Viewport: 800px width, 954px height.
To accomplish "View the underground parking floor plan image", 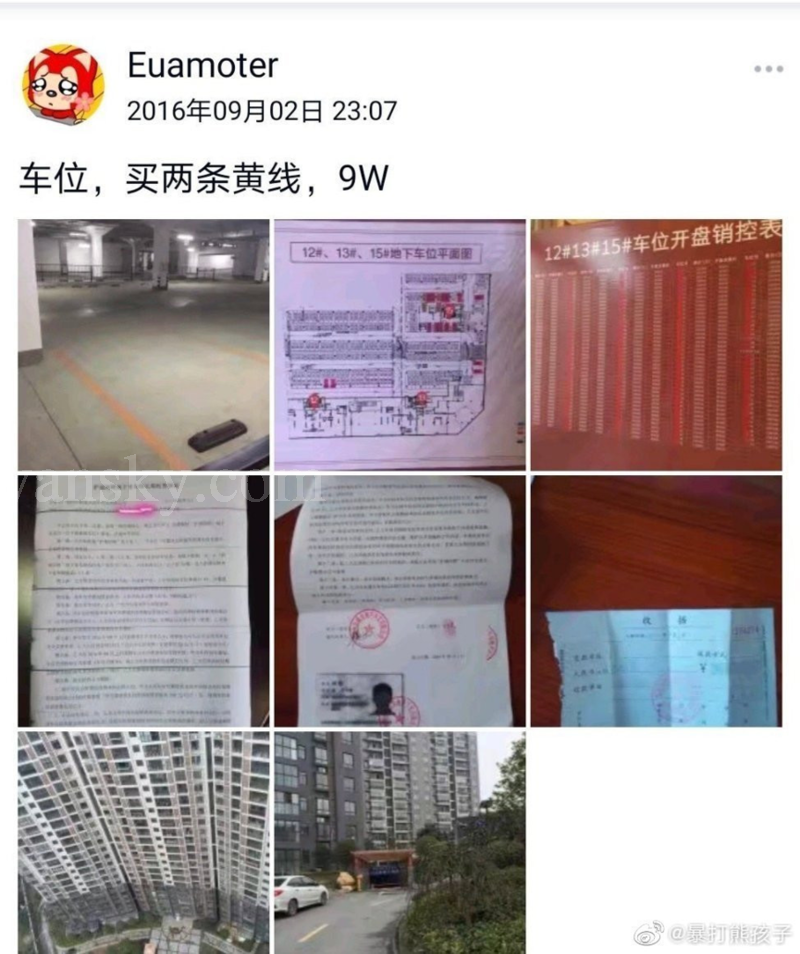I will [x=399, y=344].
